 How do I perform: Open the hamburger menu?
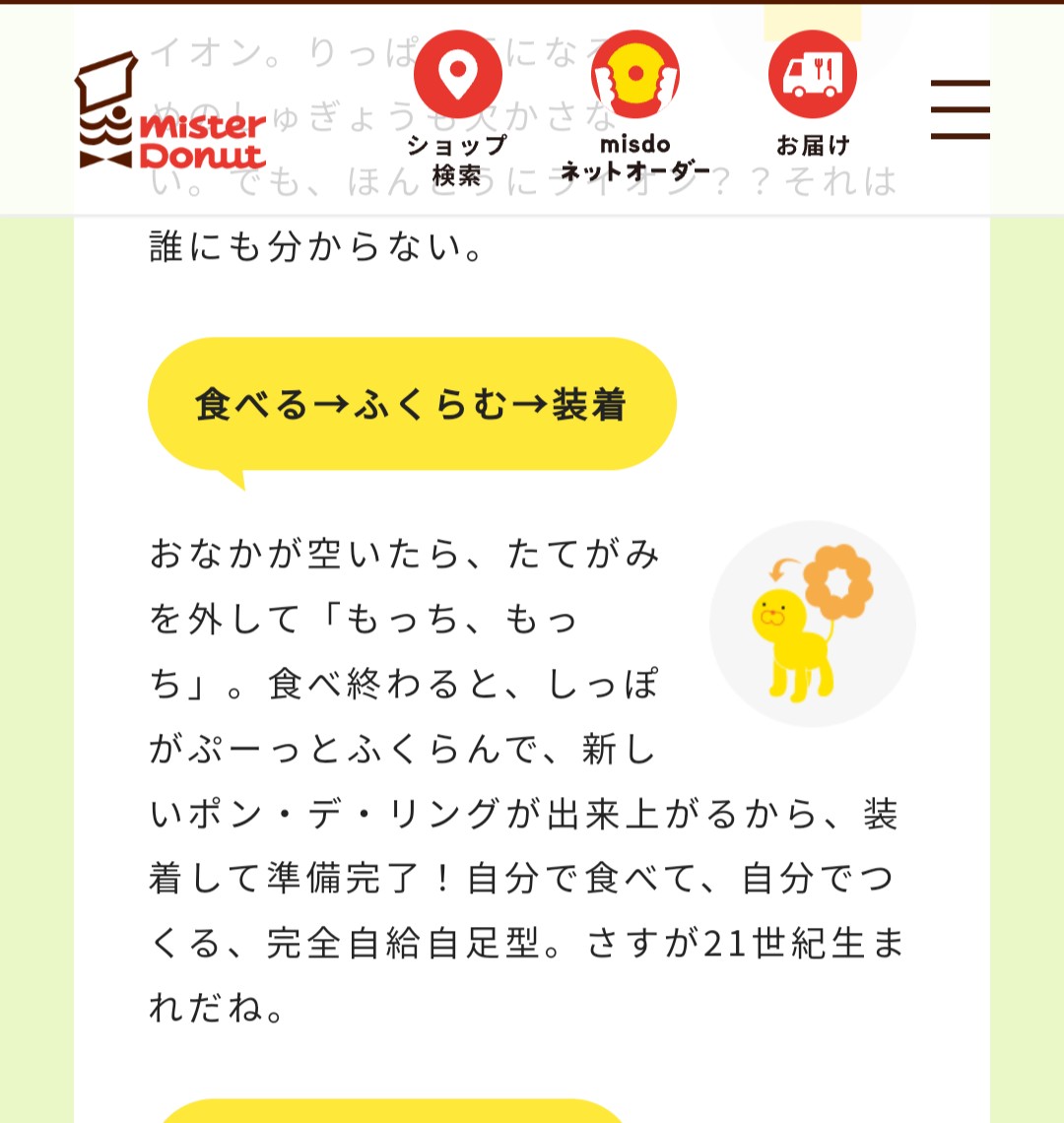[x=960, y=109]
